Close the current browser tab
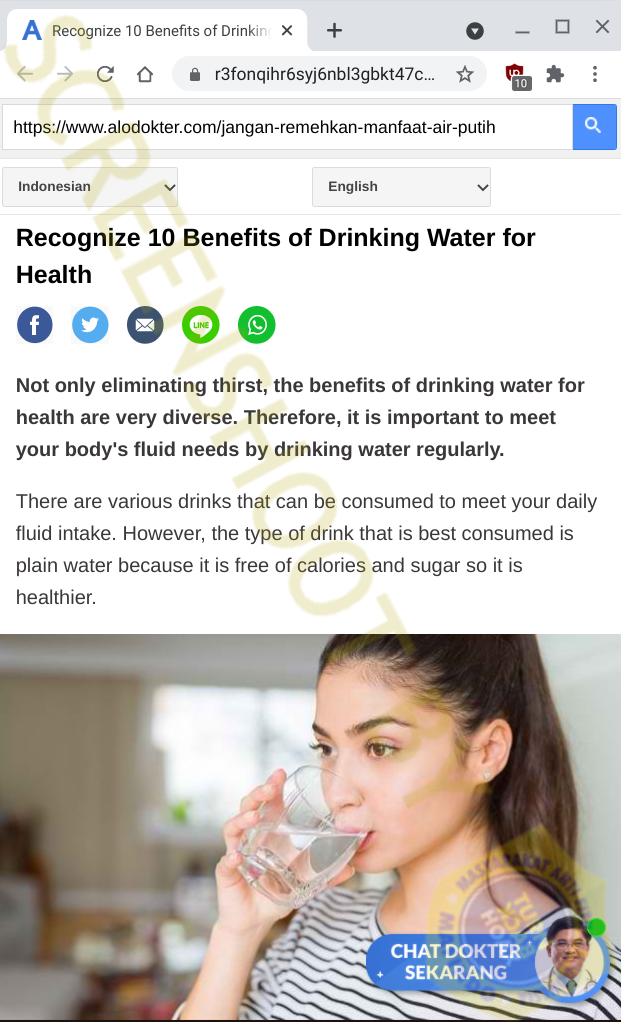The image size is (621, 1022). pyautogui.click(x=287, y=30)
